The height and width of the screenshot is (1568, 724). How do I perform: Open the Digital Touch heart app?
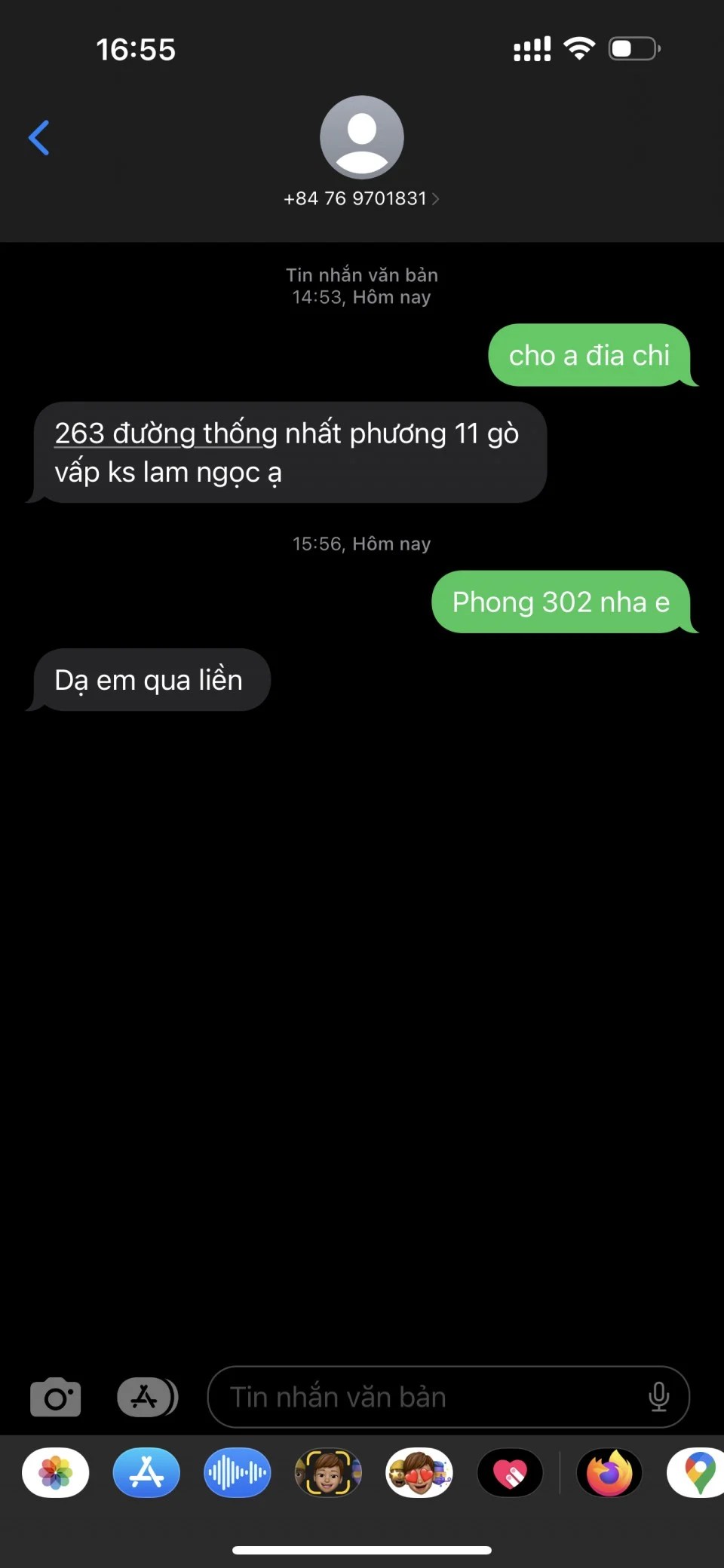(x=511, y=1472)
